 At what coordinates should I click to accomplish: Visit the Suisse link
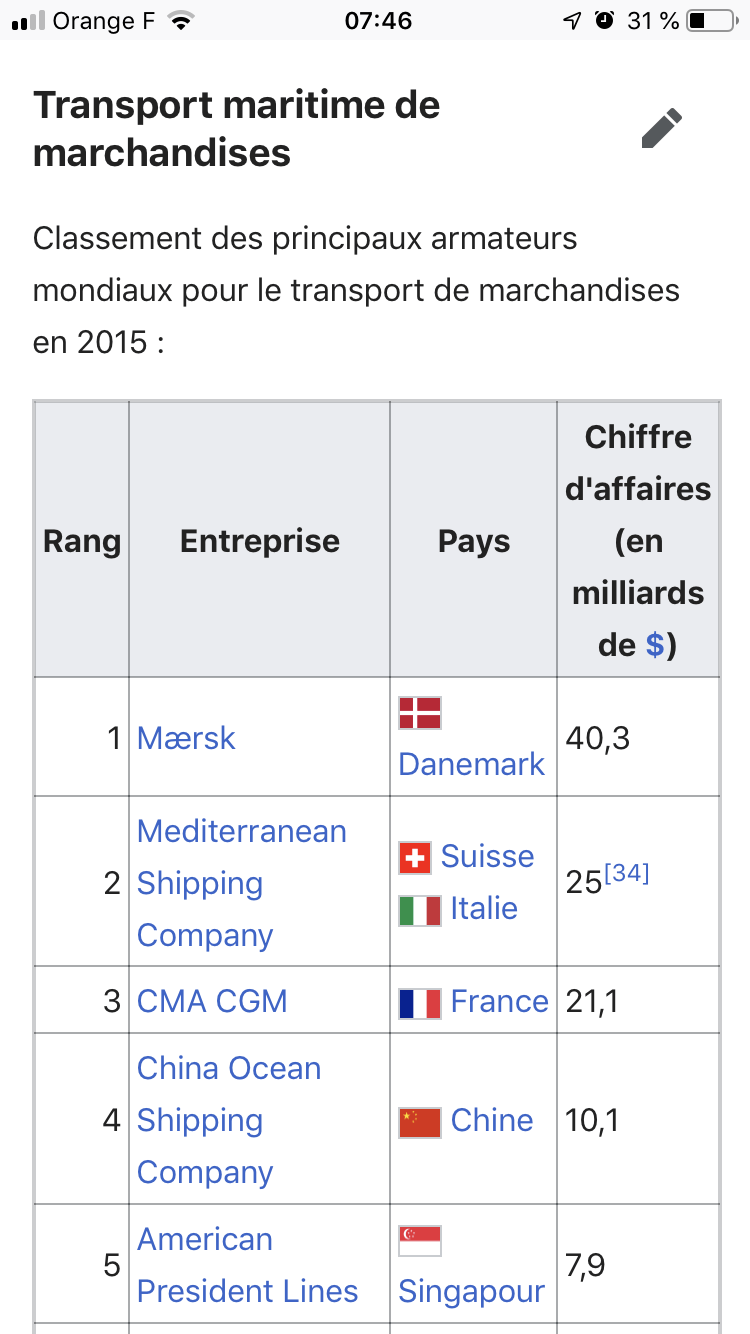pyautogui.click(x=487, y=856)
